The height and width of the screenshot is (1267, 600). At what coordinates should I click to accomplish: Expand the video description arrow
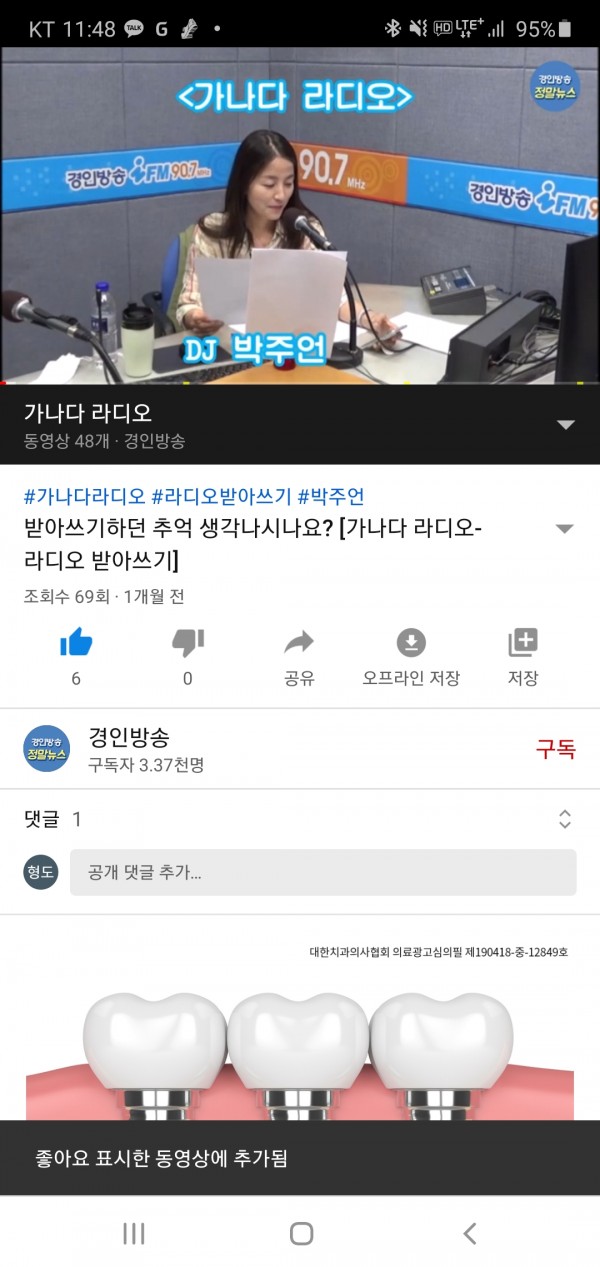[x=565, y=529]
